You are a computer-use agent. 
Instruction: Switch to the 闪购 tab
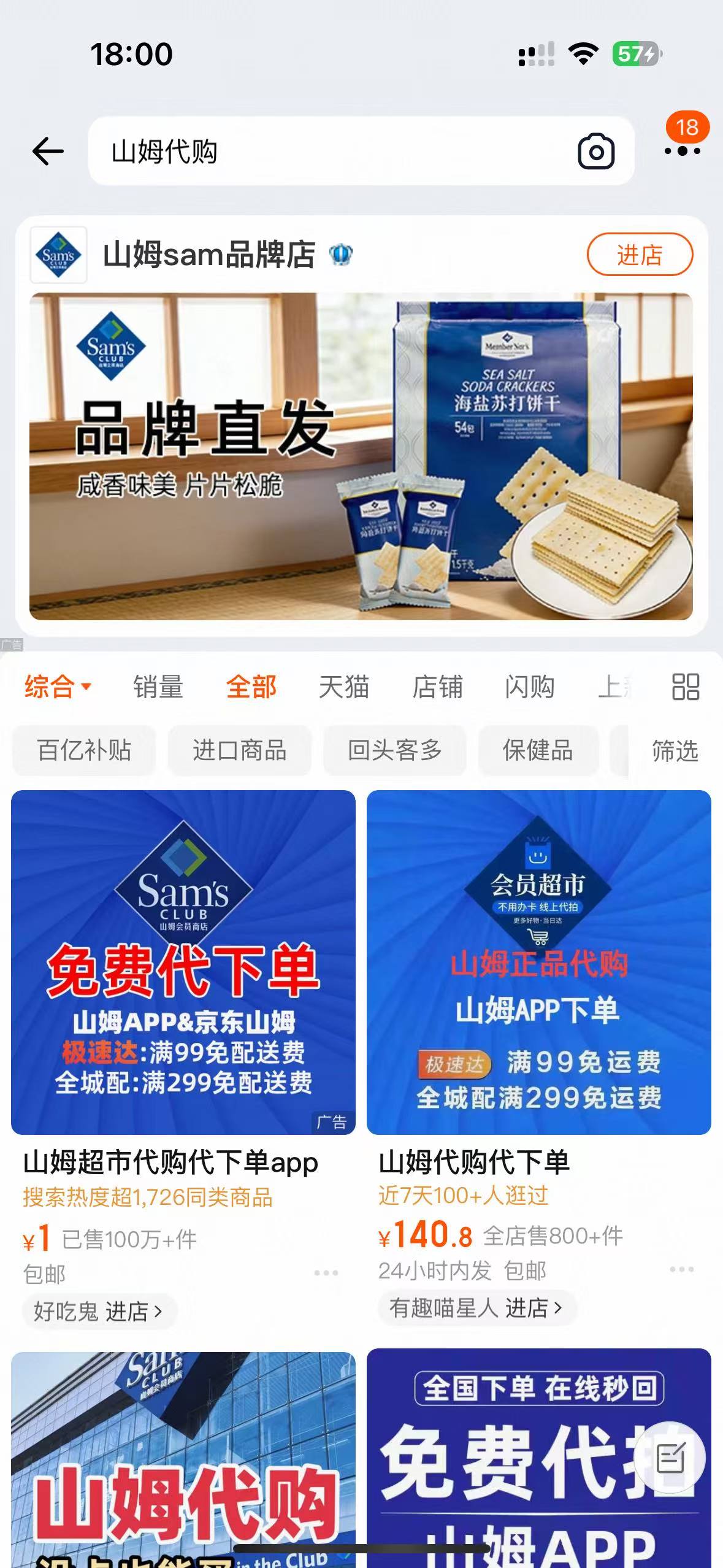coord(530,686)
